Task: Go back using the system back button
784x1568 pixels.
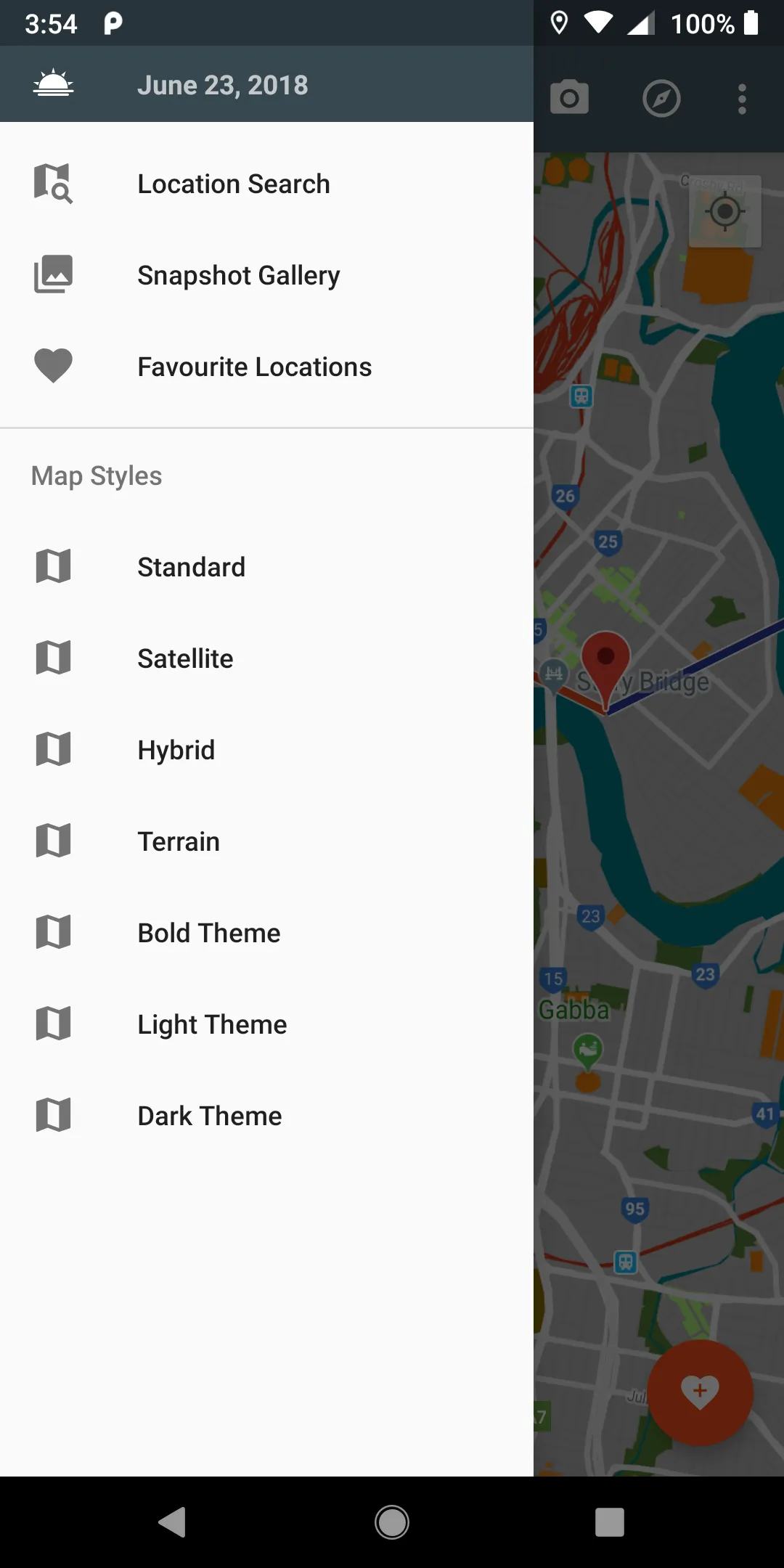Action: point(173,1522)
